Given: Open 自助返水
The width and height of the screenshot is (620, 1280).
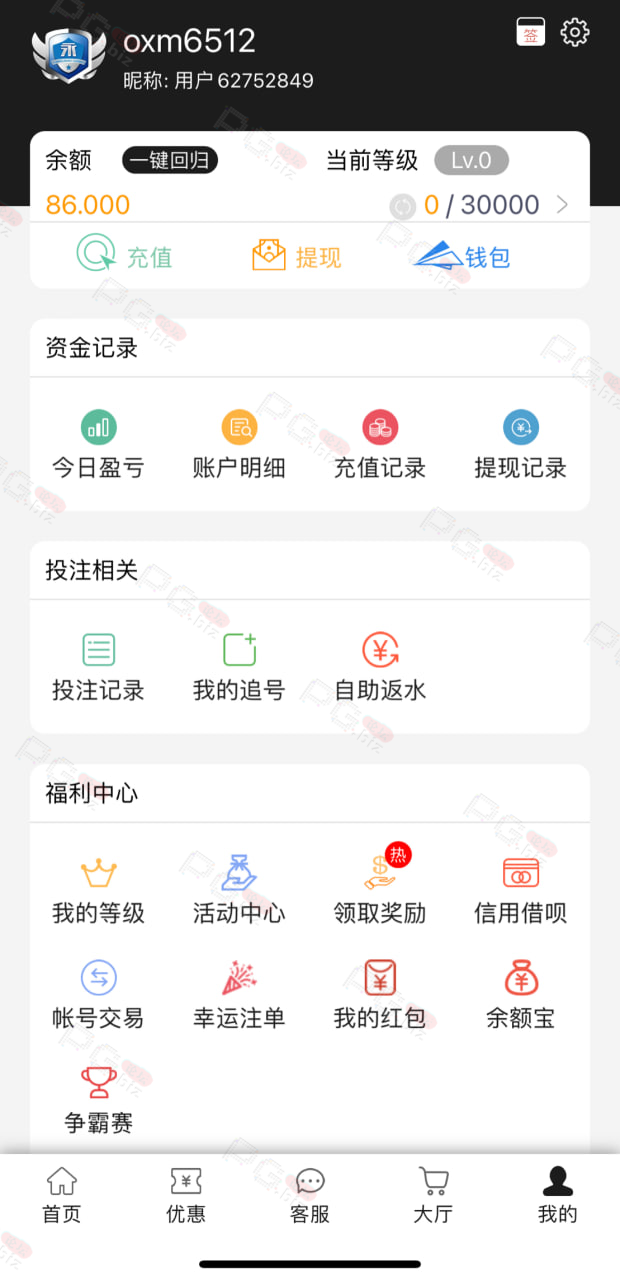Looking at the screenshot, I should [380, 667].
